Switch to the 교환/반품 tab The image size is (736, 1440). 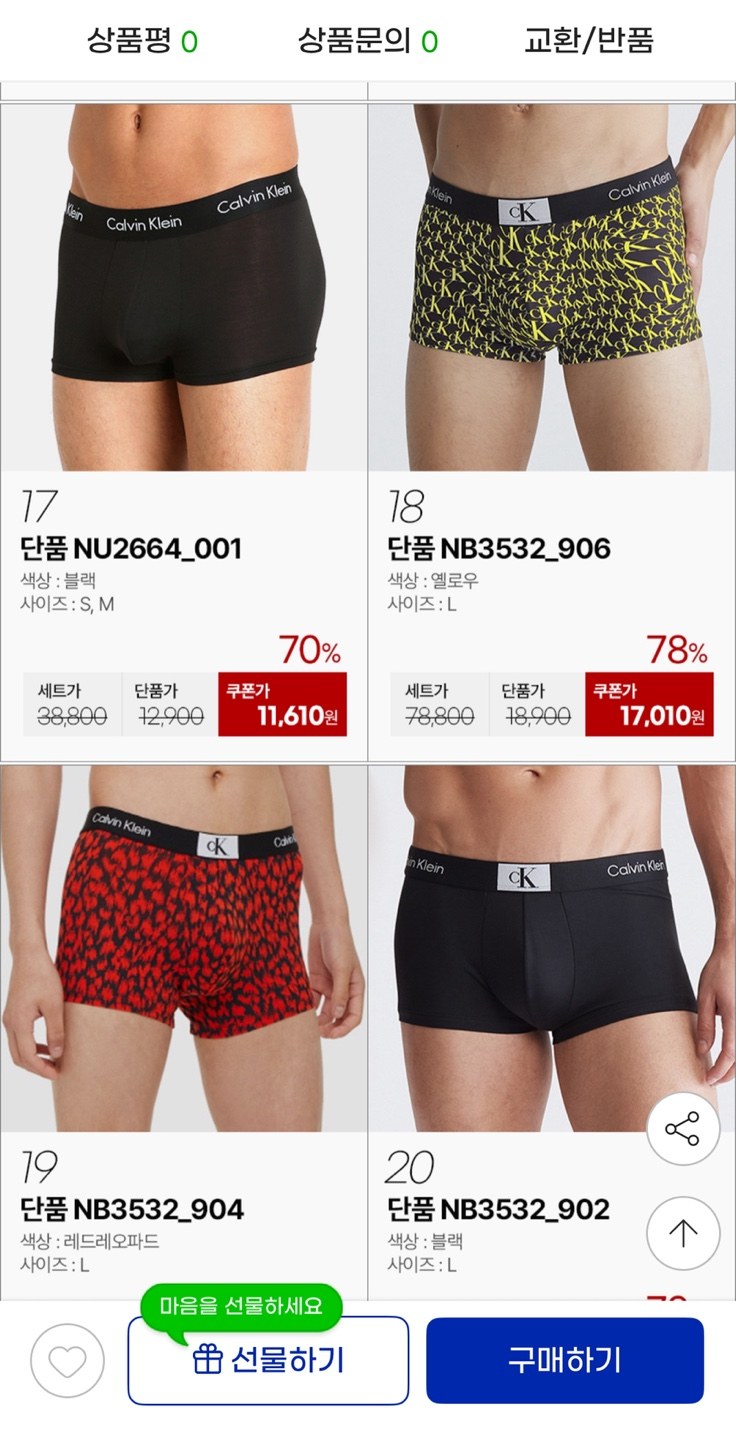click(x=588, y=41)
